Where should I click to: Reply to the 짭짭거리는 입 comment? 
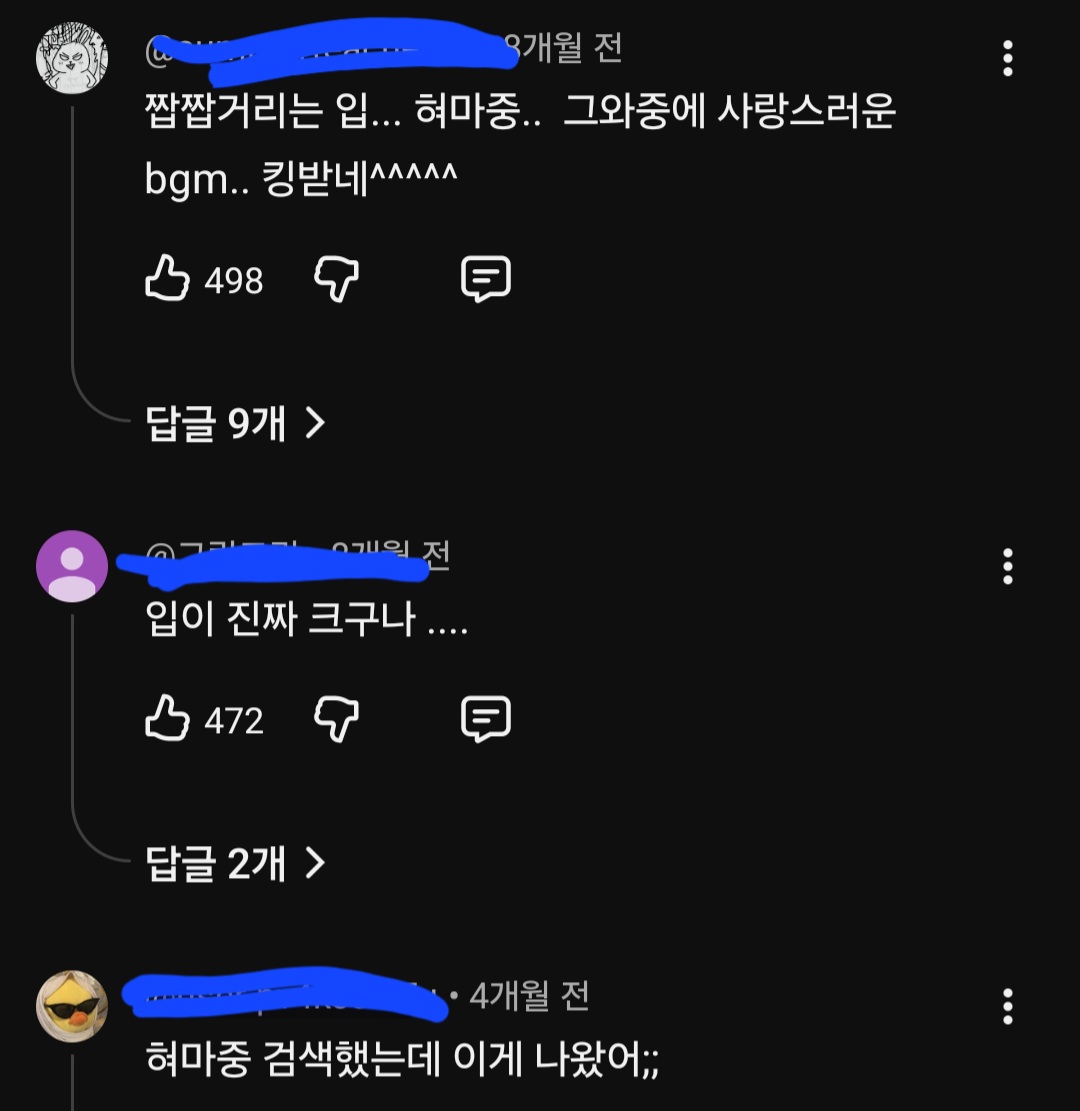click(486, 279)
